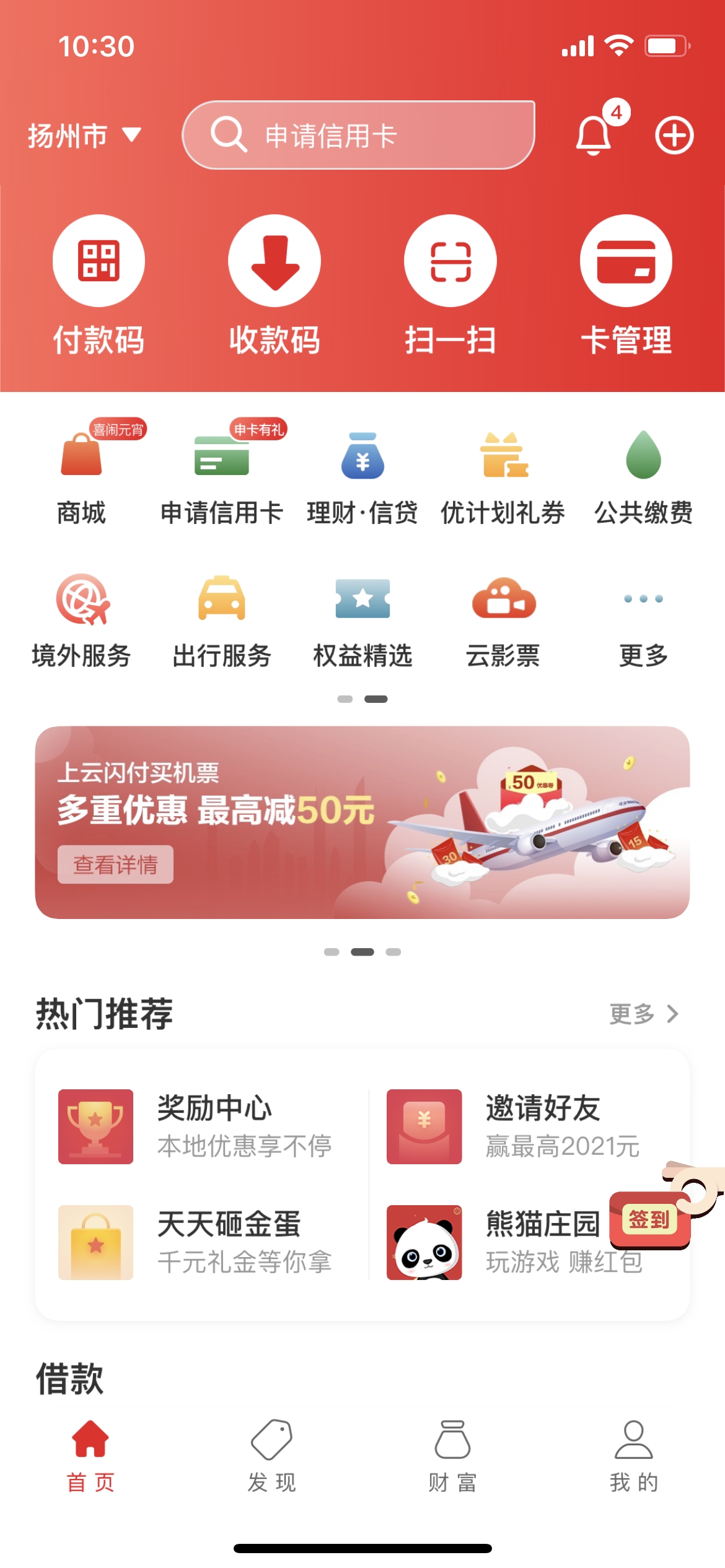Open the notifications bell

tap(594, 134)
